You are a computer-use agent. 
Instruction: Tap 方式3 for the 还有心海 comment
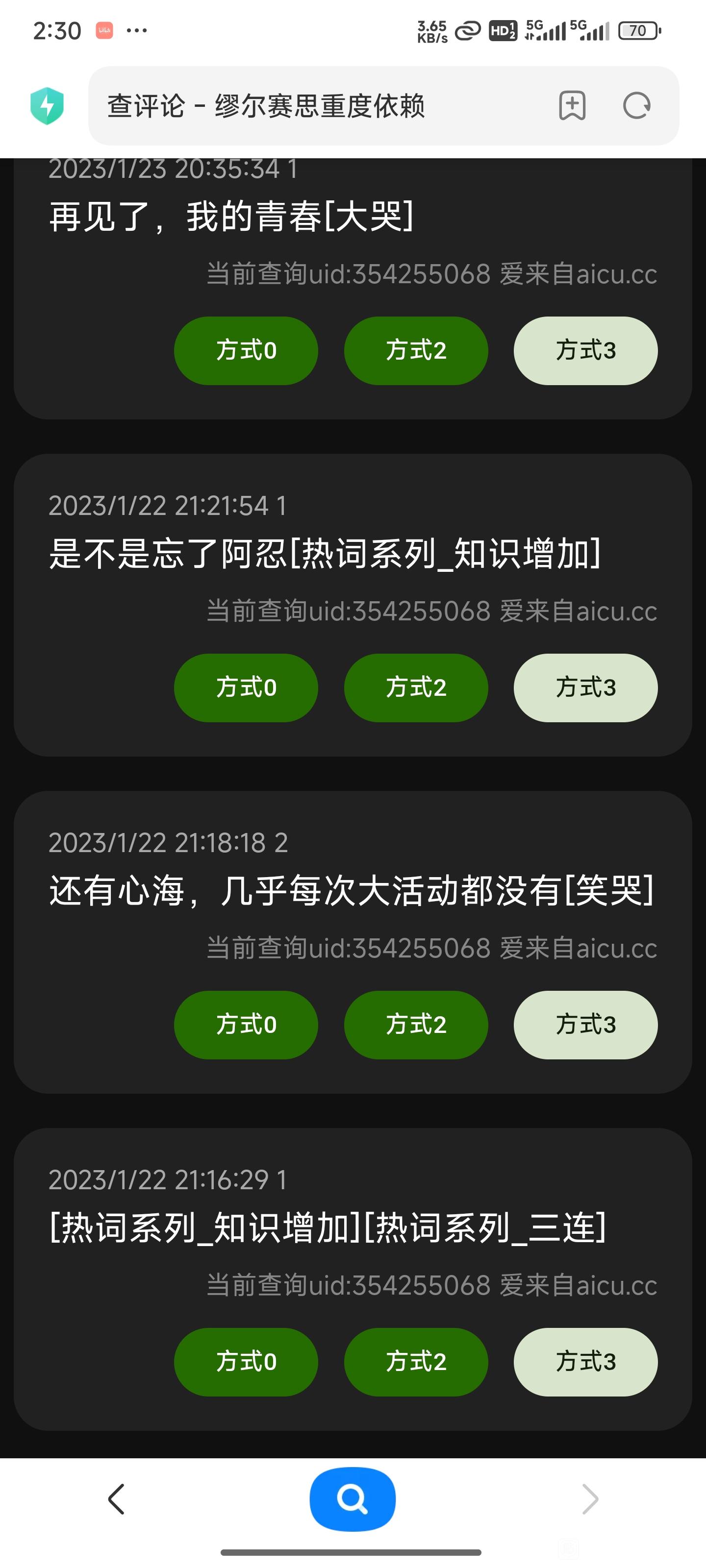pyautogui.click(x=585, y=1025)
